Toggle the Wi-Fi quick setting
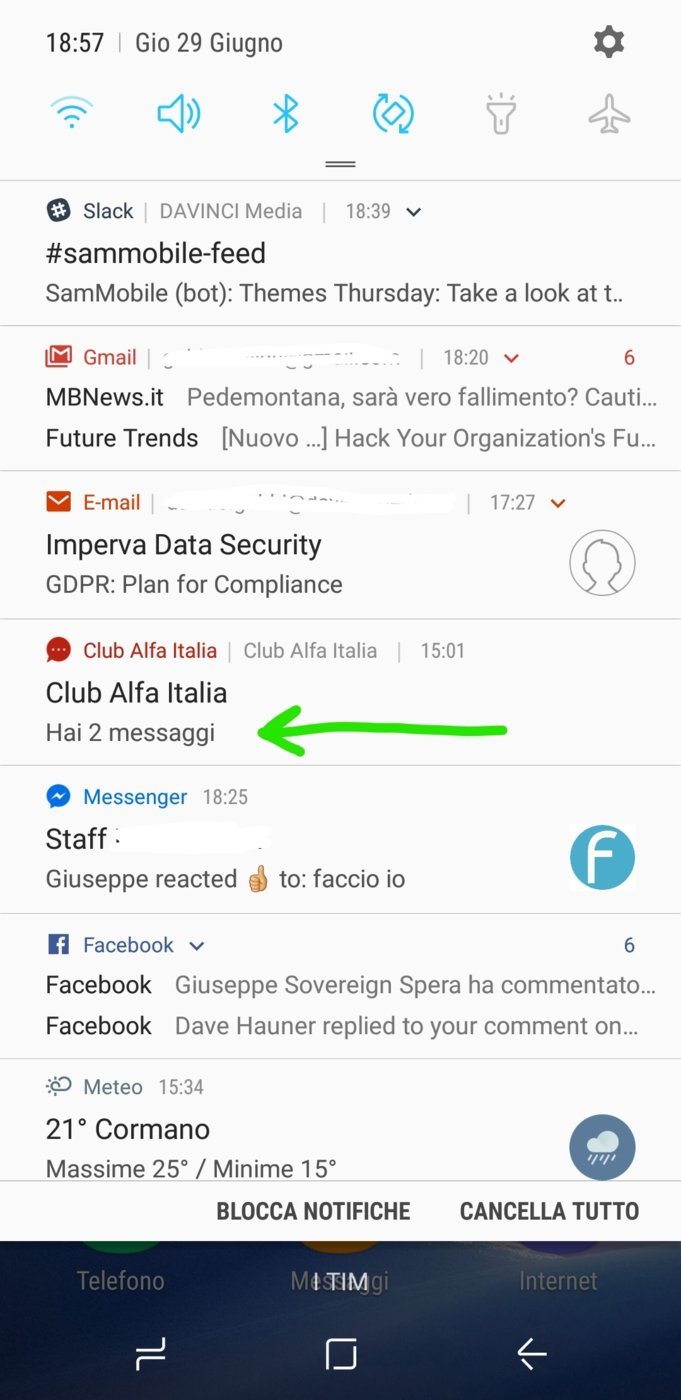681x1400 pixels. (x=72, y=114)
